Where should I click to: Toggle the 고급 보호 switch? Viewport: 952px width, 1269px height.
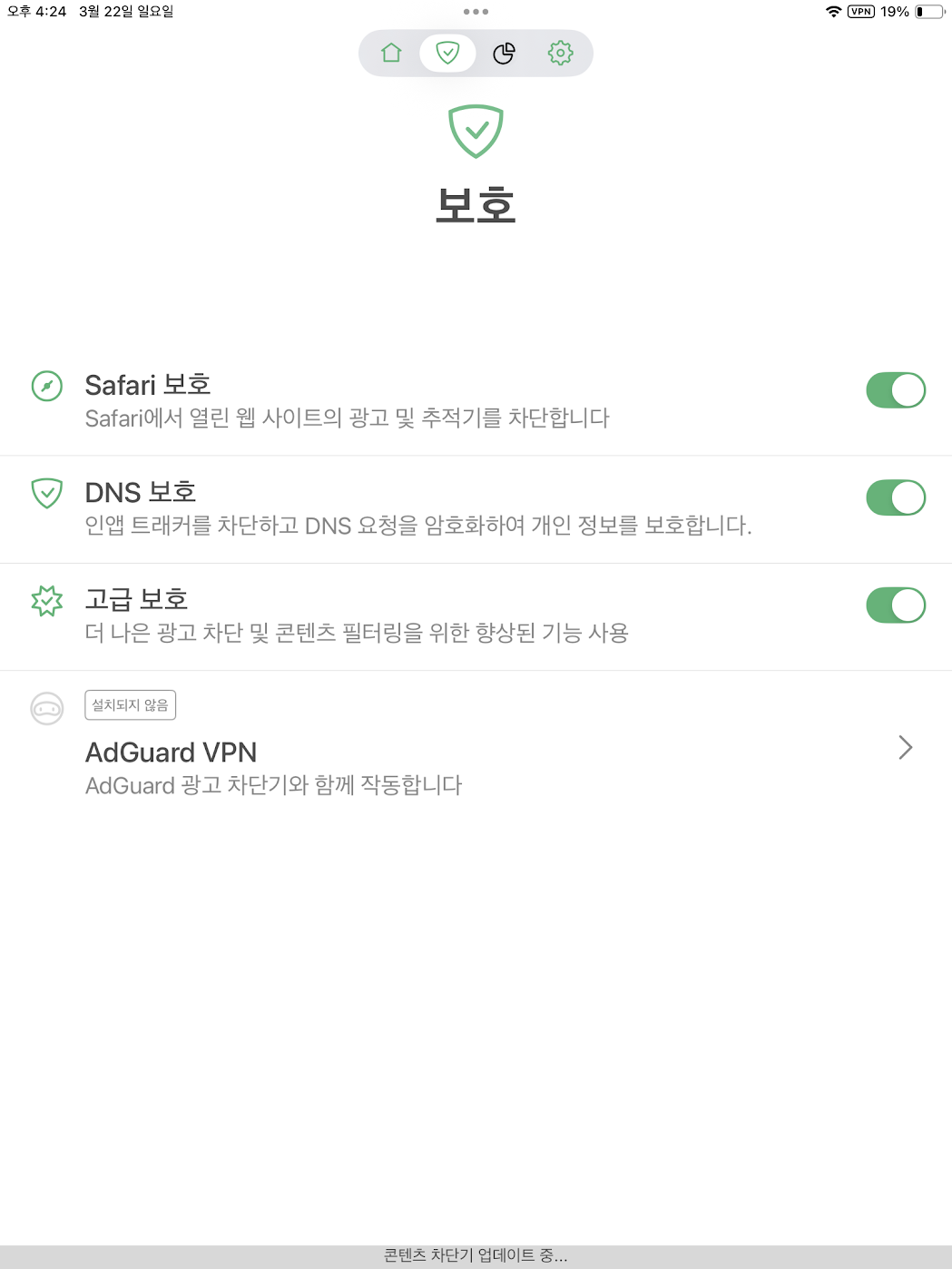(x=895, y=605)
